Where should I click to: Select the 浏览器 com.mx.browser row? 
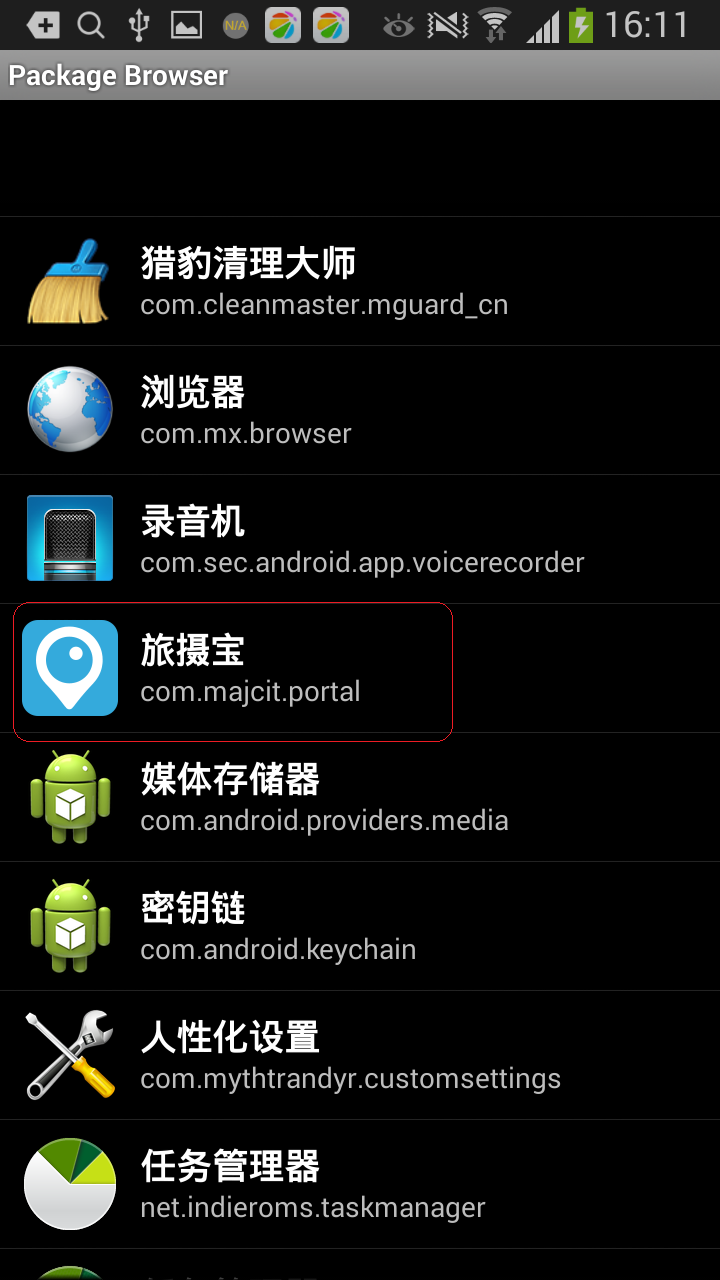tap(360, 410)
